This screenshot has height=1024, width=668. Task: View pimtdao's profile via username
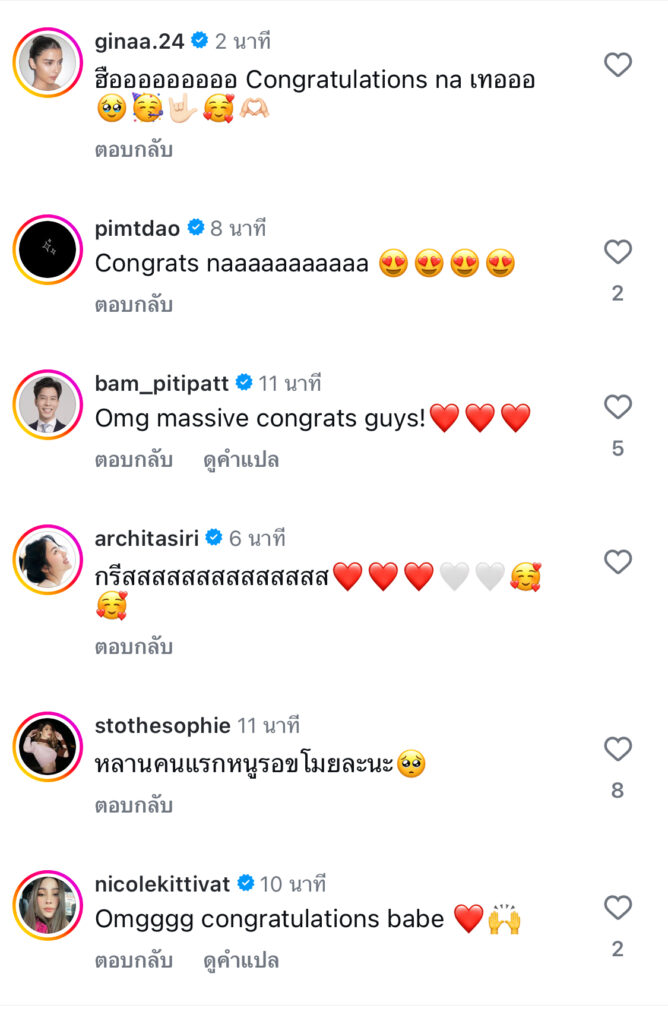pyautogui.click(x=137, y=228)
